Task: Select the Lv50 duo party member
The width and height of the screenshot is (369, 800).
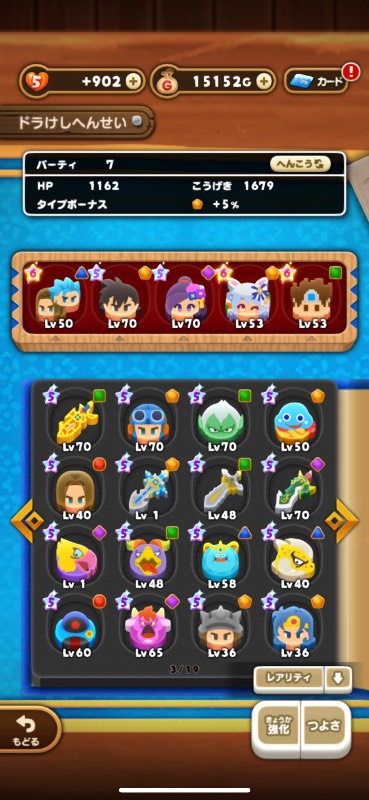Action: click(x=56, y=300)
